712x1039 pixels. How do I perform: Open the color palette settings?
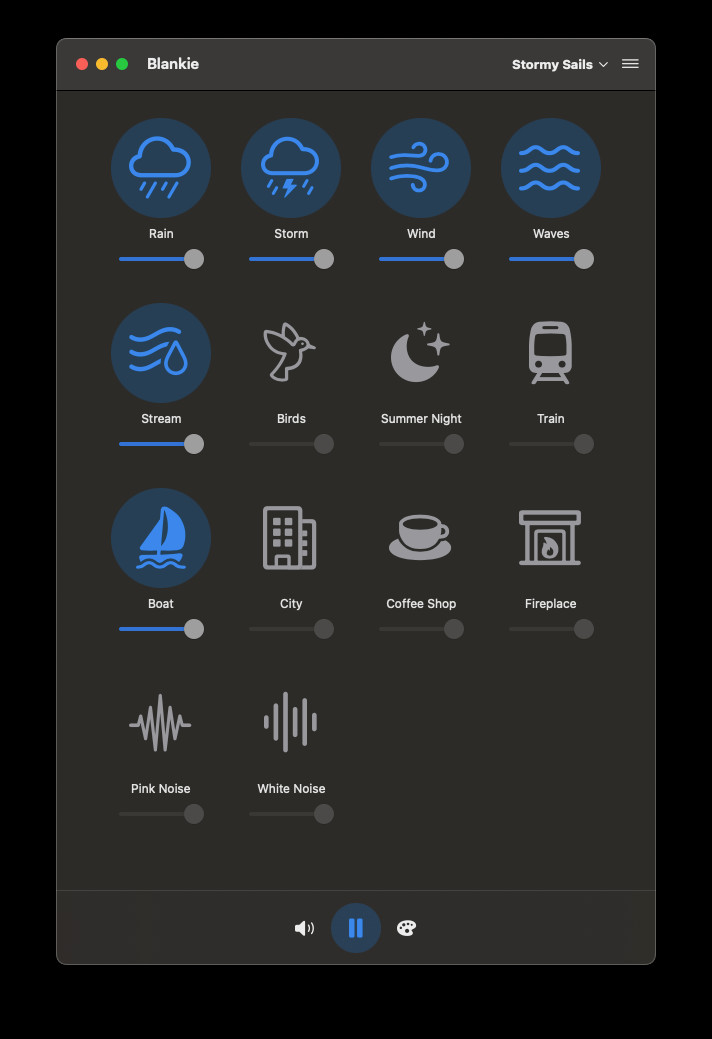(406, 928)
